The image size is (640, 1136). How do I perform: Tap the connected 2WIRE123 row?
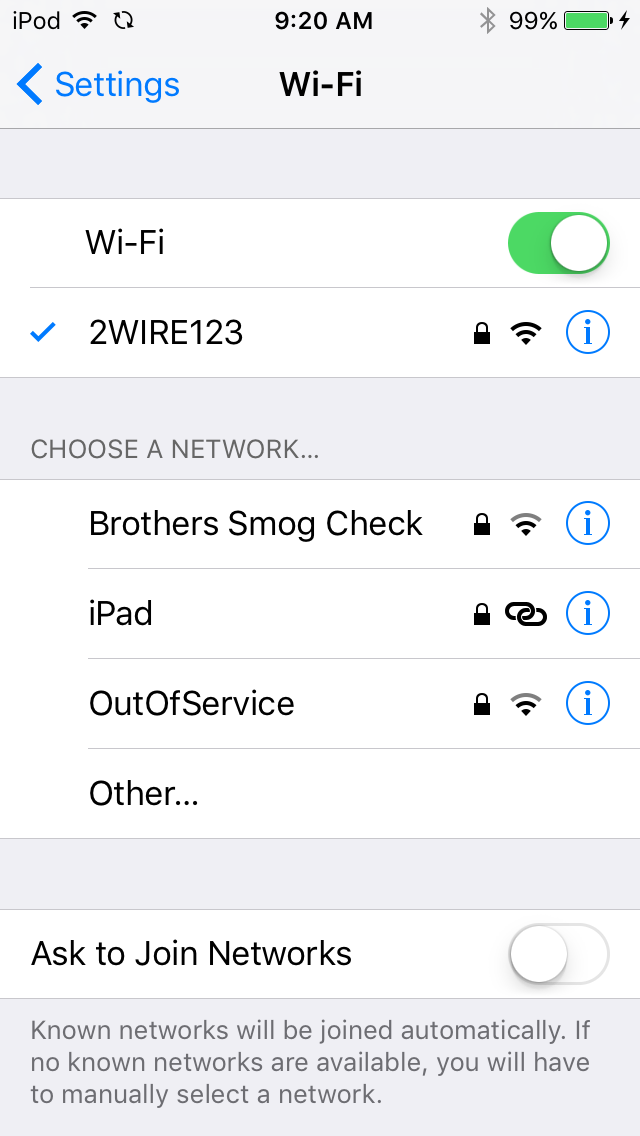[320, 333]
